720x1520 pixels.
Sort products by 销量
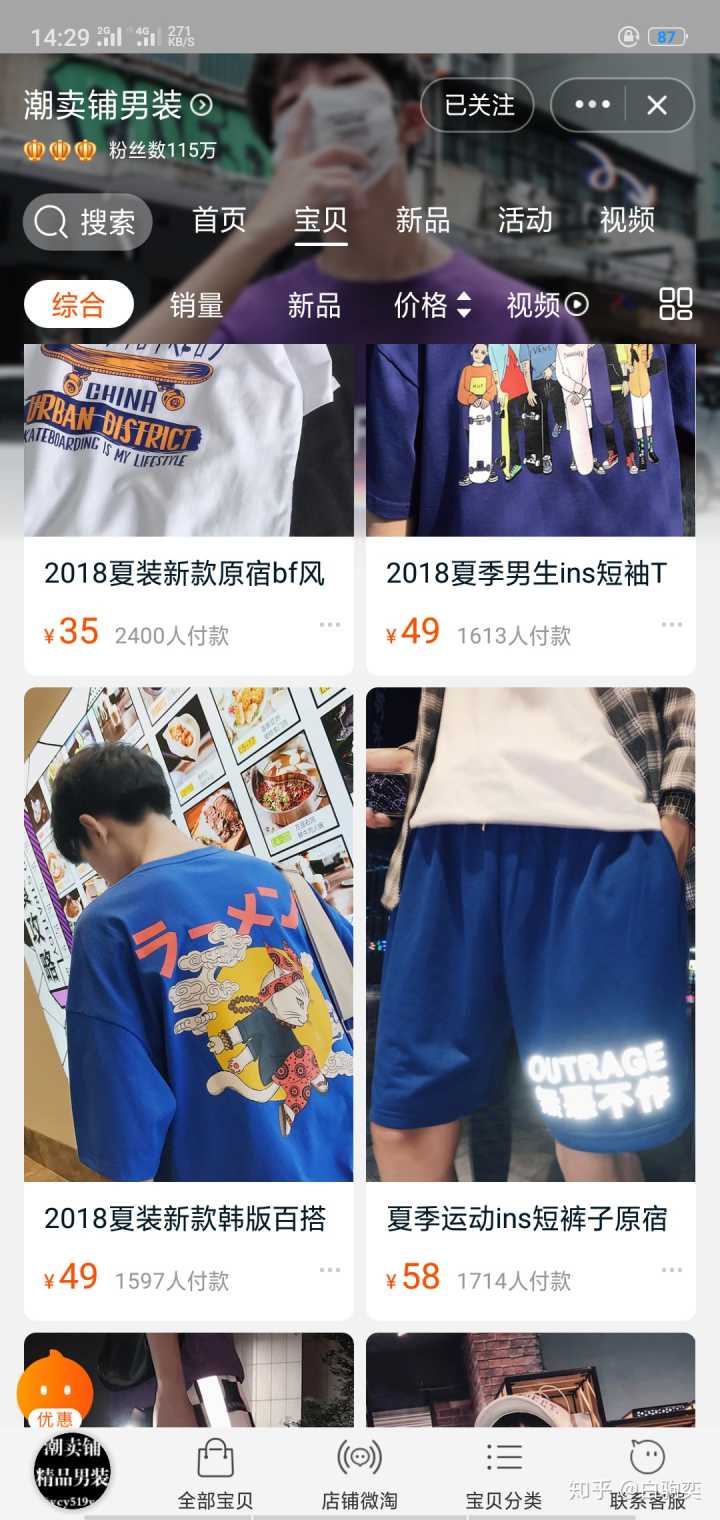coord(196,305)
